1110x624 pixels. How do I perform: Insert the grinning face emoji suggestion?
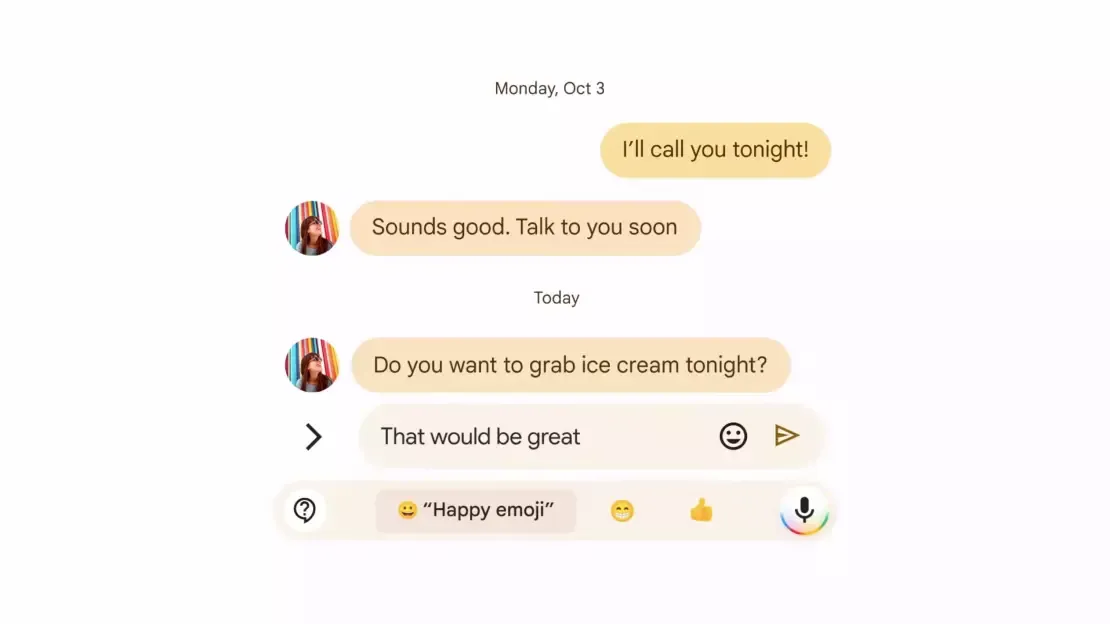[622, 511]
